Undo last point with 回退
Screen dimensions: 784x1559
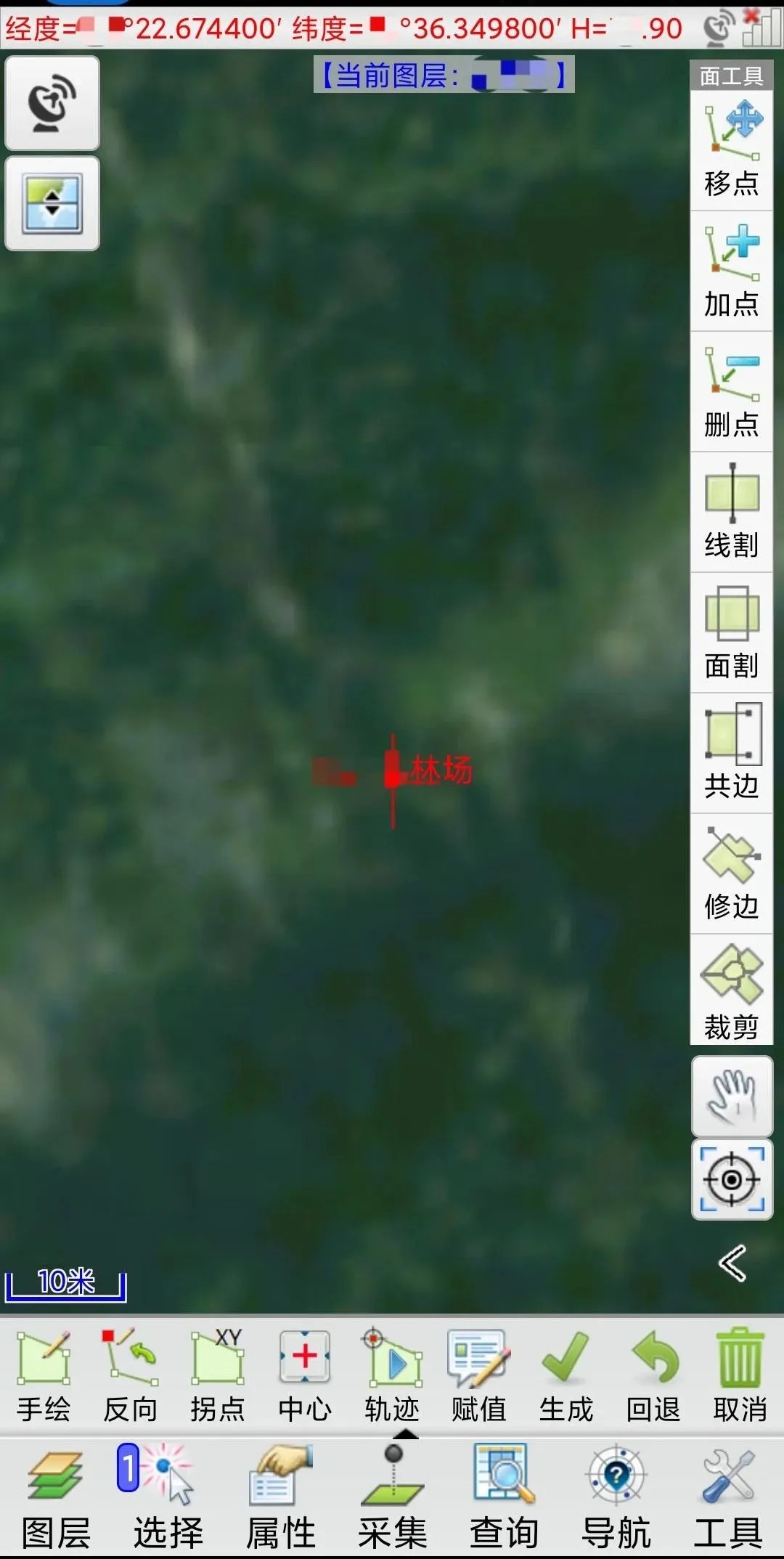(x=653, y=1374)
